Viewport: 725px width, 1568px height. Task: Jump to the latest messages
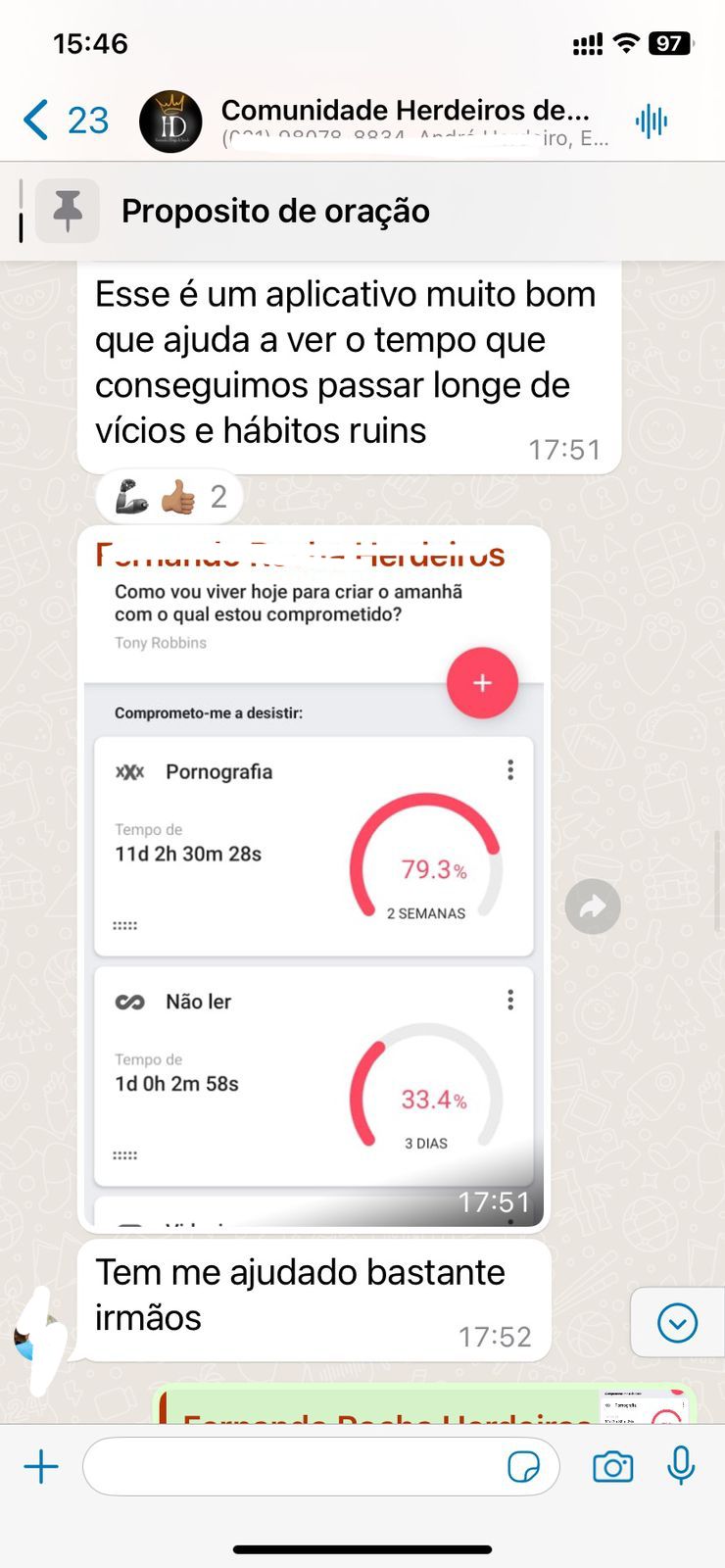(677, 1323)
